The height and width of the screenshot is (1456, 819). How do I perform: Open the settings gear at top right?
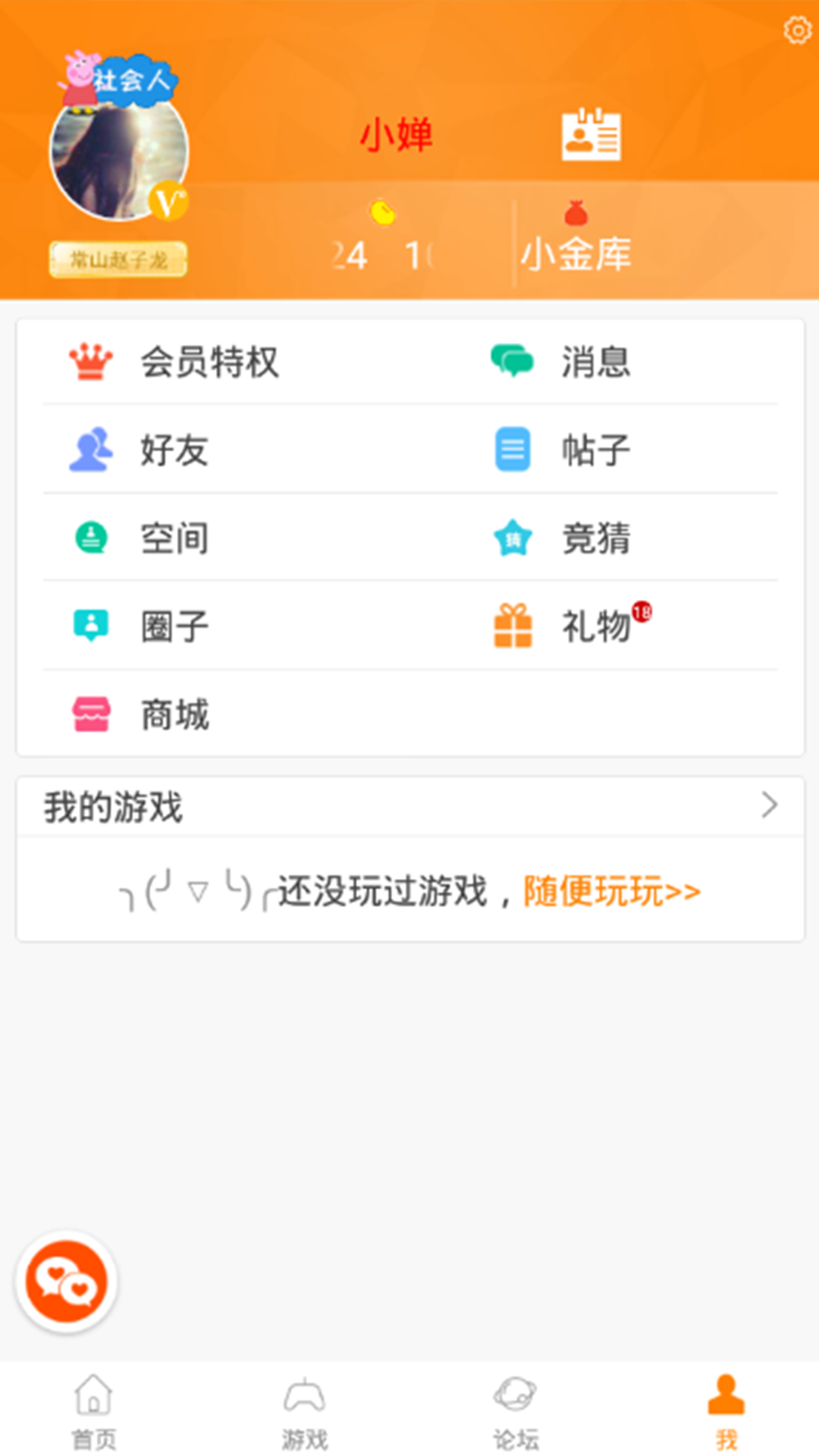(795, 29)
